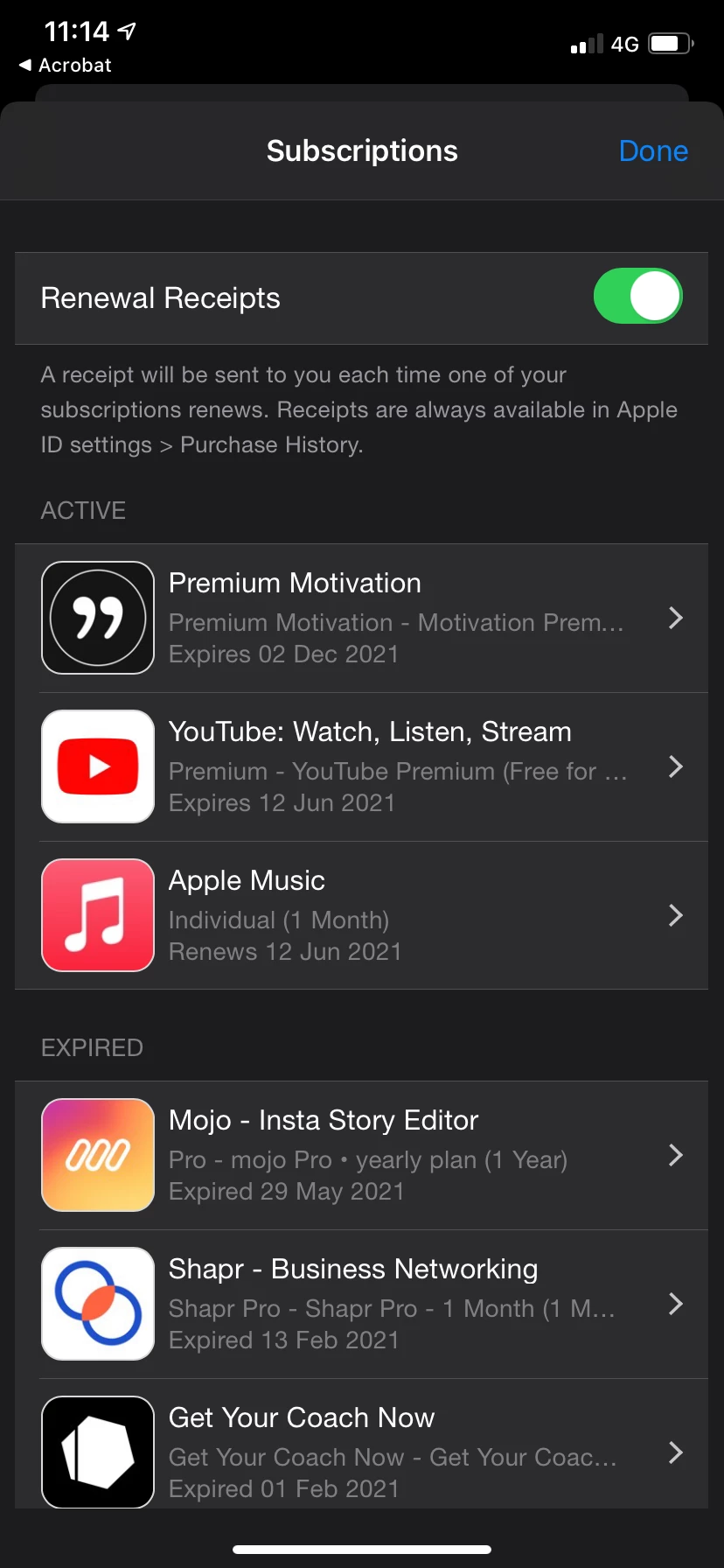The width and height of the screenshot is (724, 1568).
Task: Open Shapr Business Networking expired subscription
Action: [x=361, y=1304]
